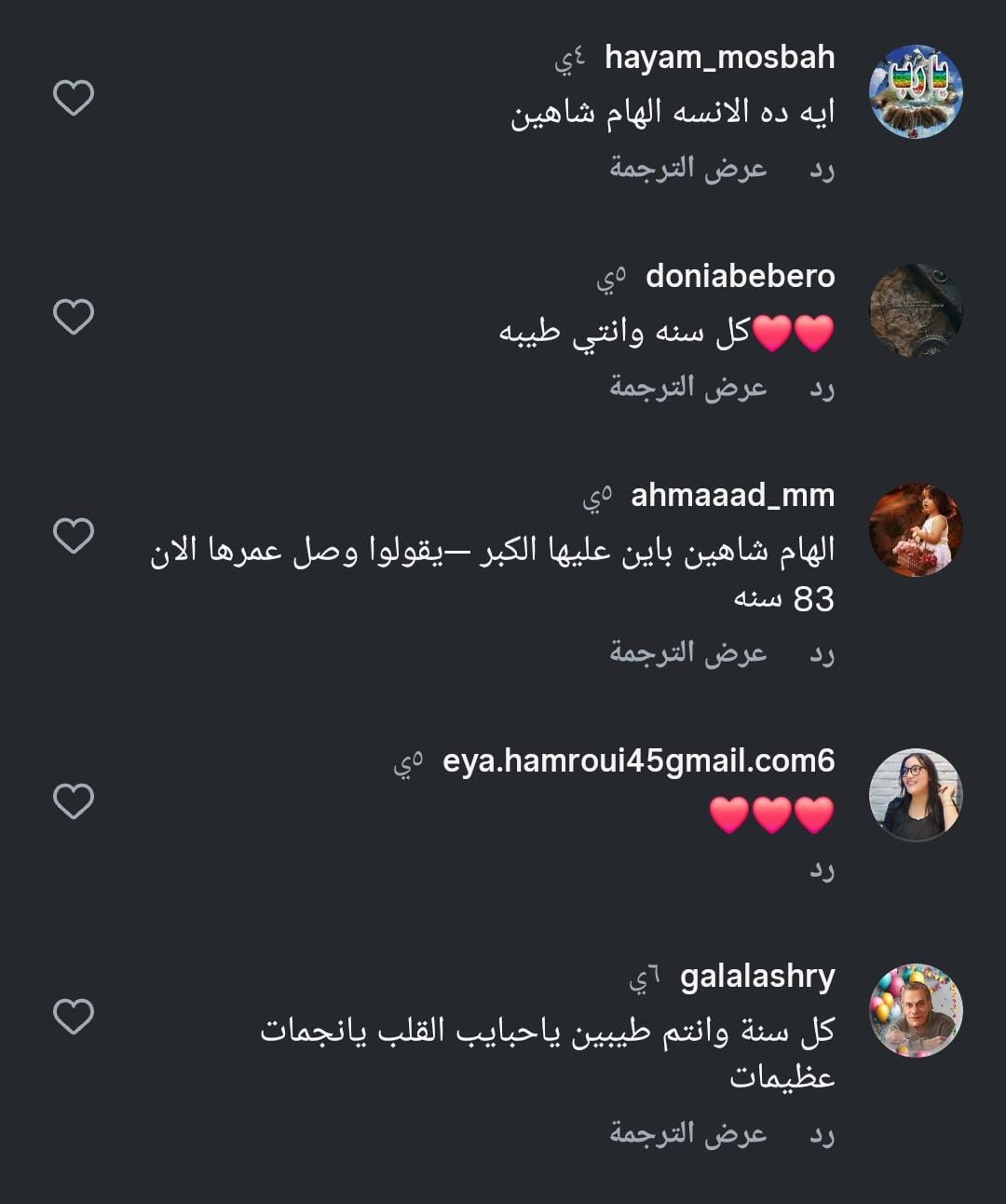
Task: Reply to eya.hamroui45gmail.com6's comment
Action: (x=821, y=869)
